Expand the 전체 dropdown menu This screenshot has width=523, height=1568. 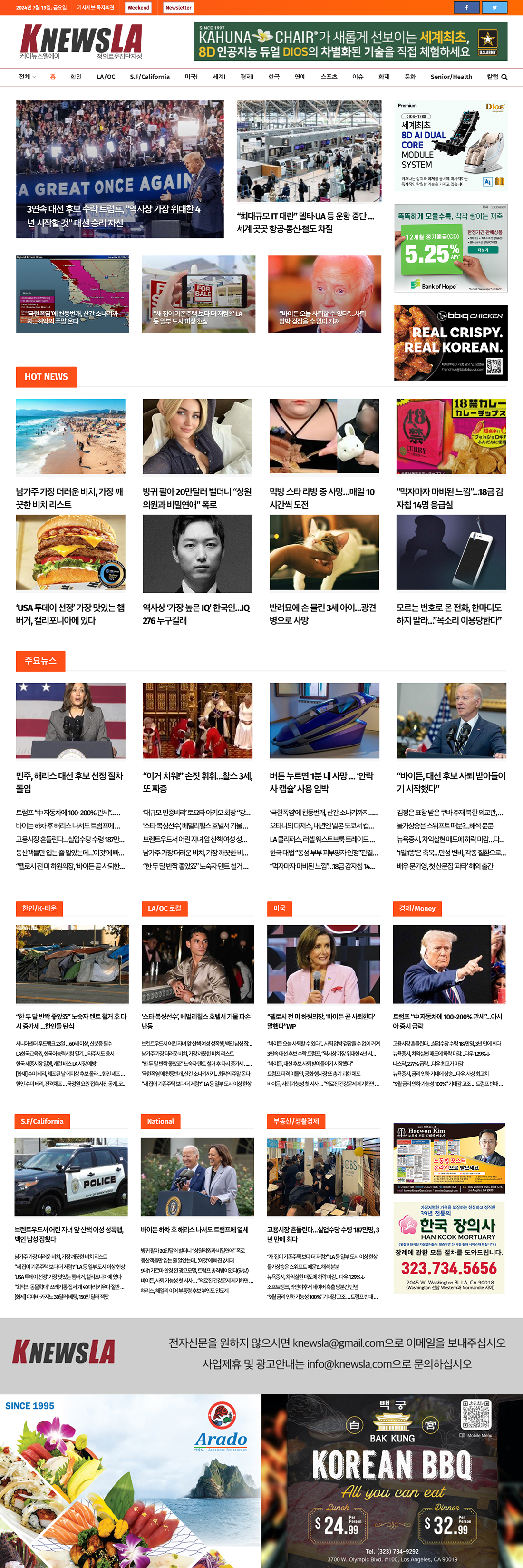pyautogui.click(x=27, y=77)
